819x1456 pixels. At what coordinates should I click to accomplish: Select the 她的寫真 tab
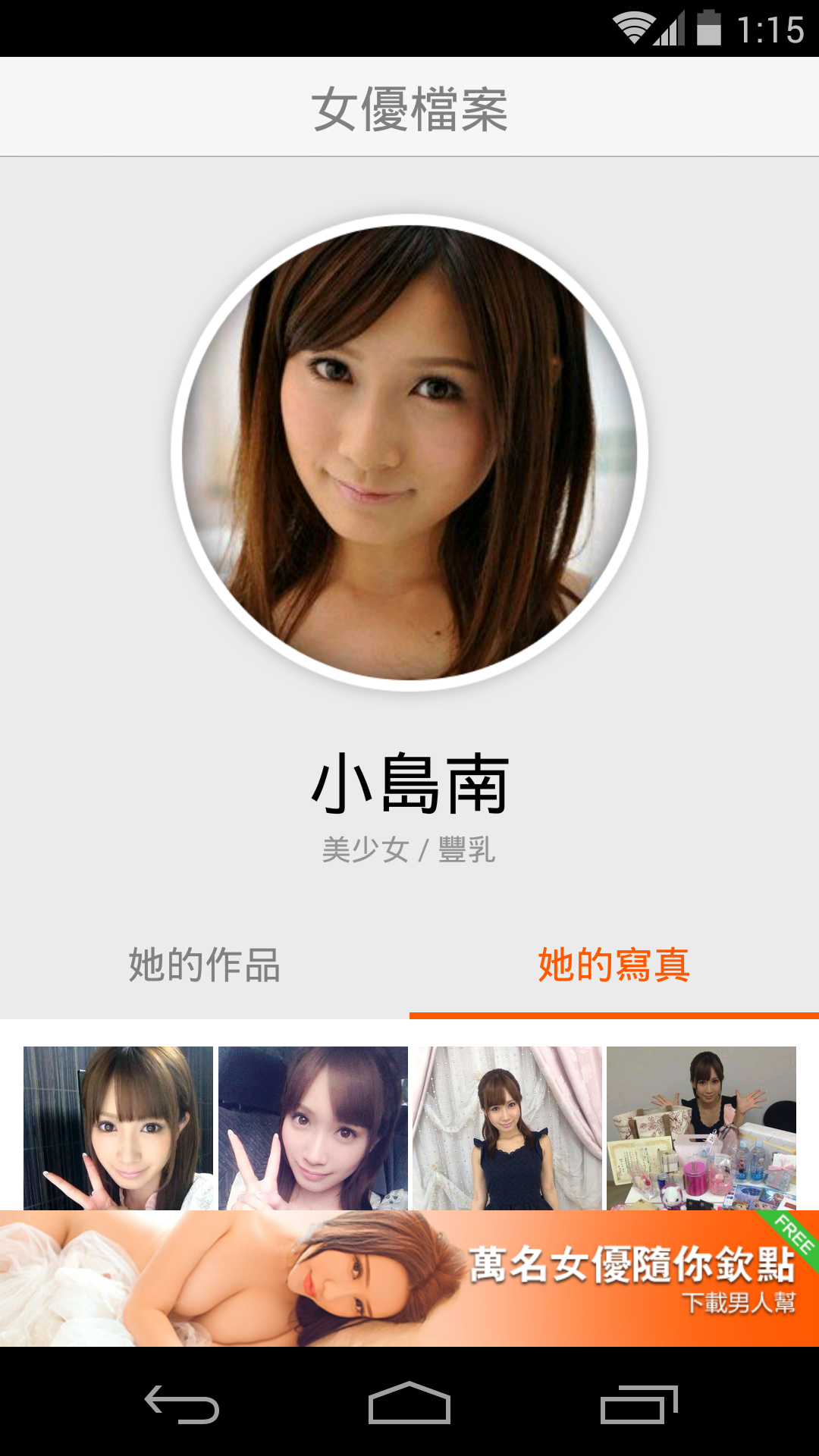coord(614,965)
